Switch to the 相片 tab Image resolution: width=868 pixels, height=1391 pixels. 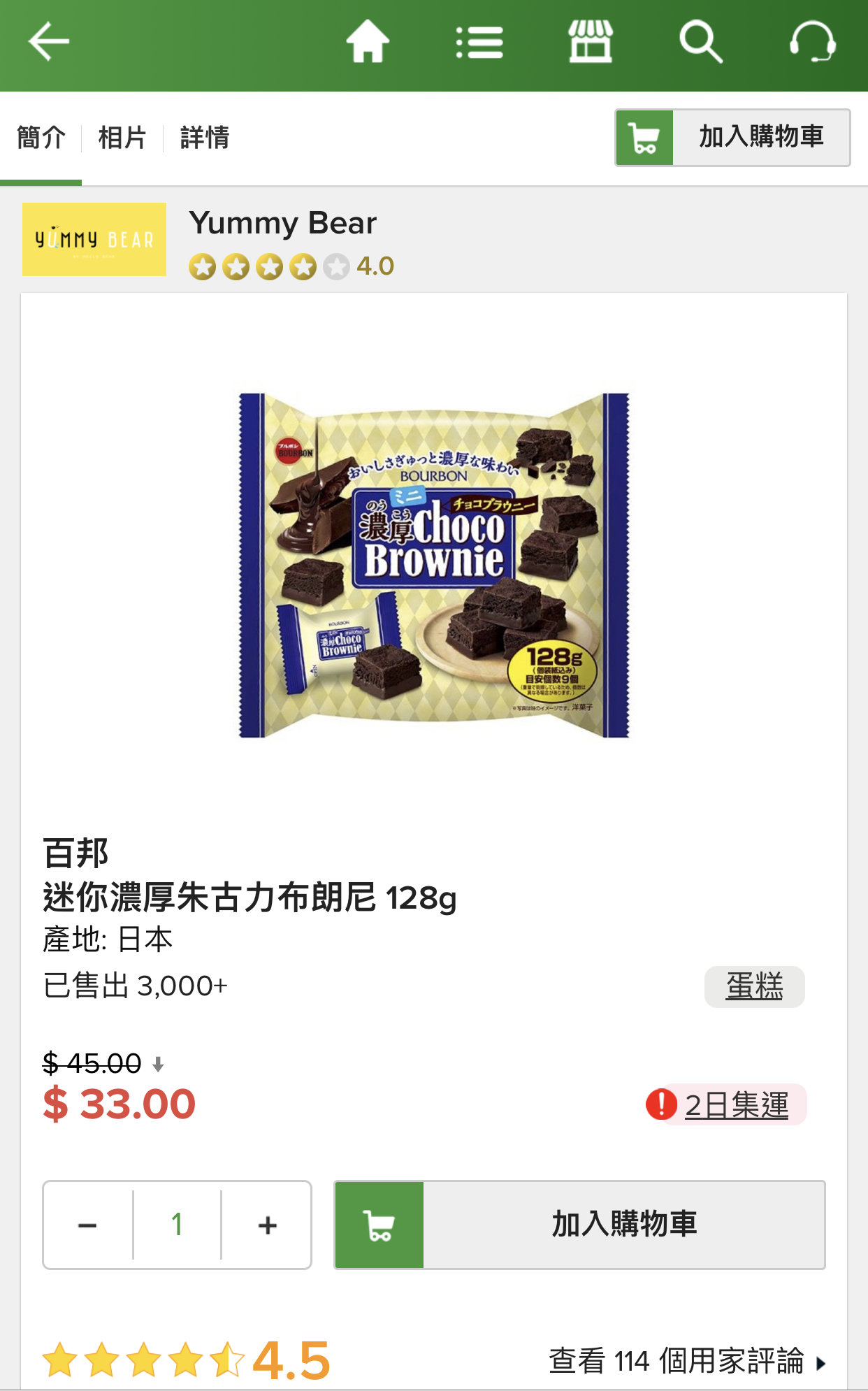tap(122, 138)
